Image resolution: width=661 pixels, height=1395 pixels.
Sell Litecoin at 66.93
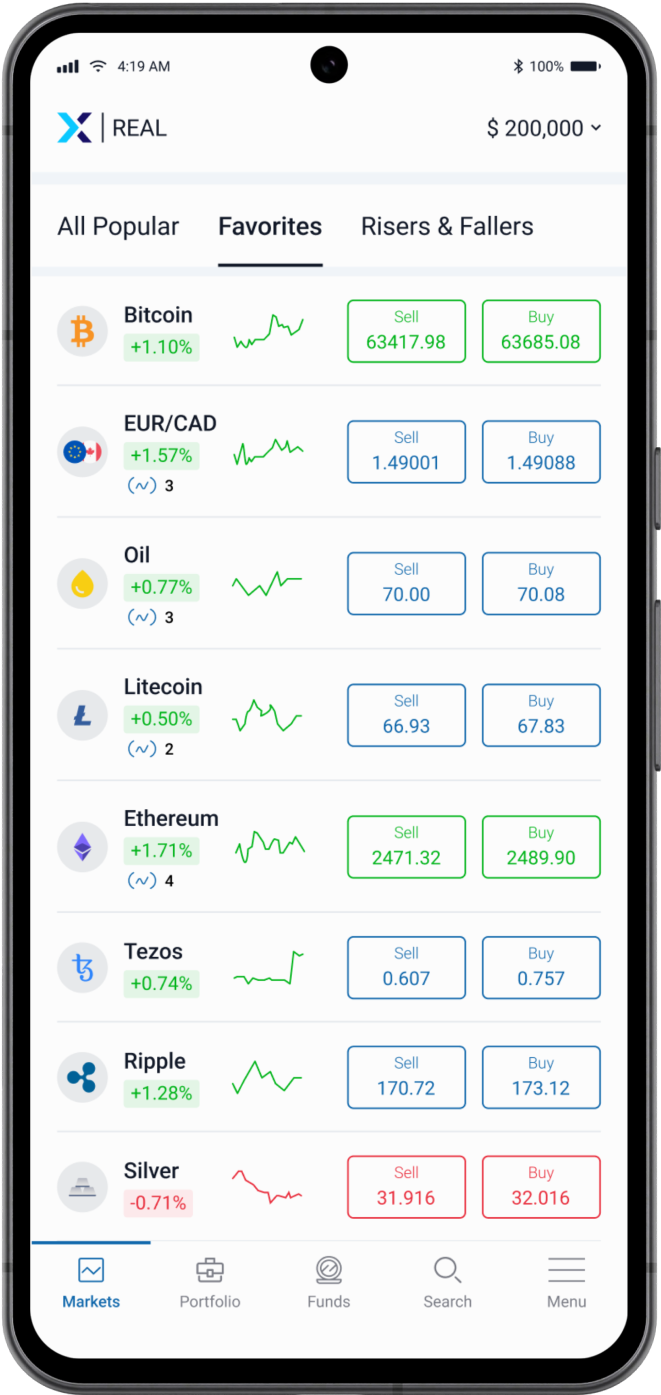[x=406, y=715]
